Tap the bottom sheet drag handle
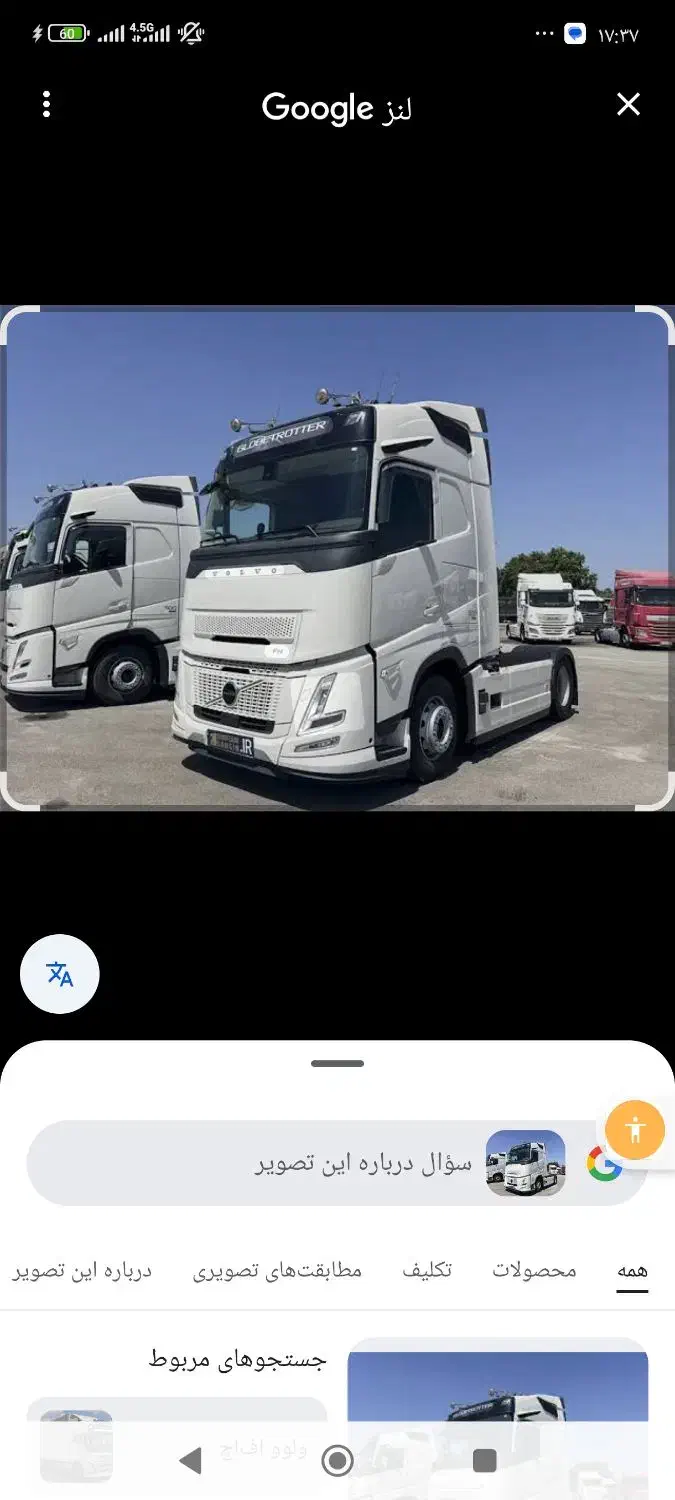This screenshot has width=675, height=1500. coord(337,1064)
